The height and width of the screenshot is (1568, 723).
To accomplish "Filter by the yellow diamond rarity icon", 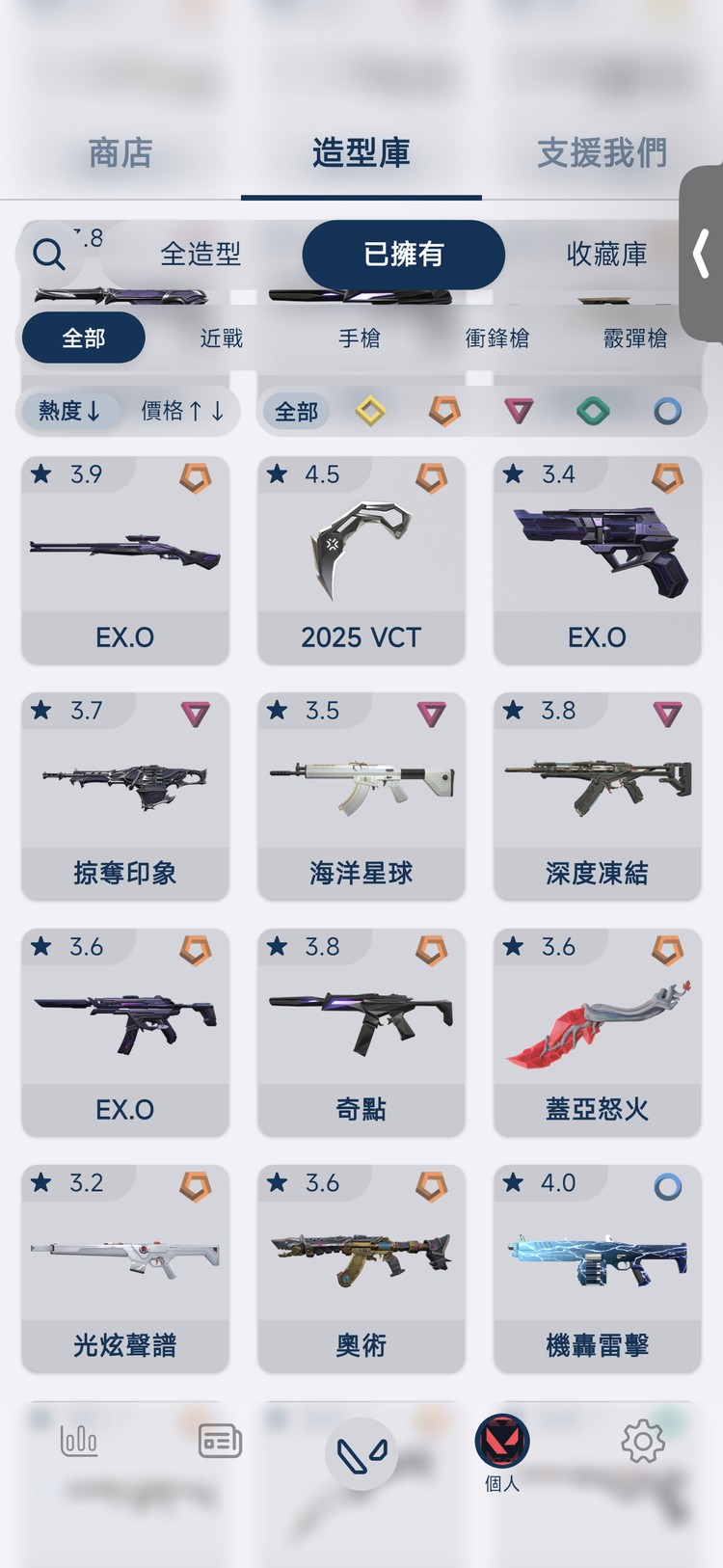I will click(x=370, y=410).
